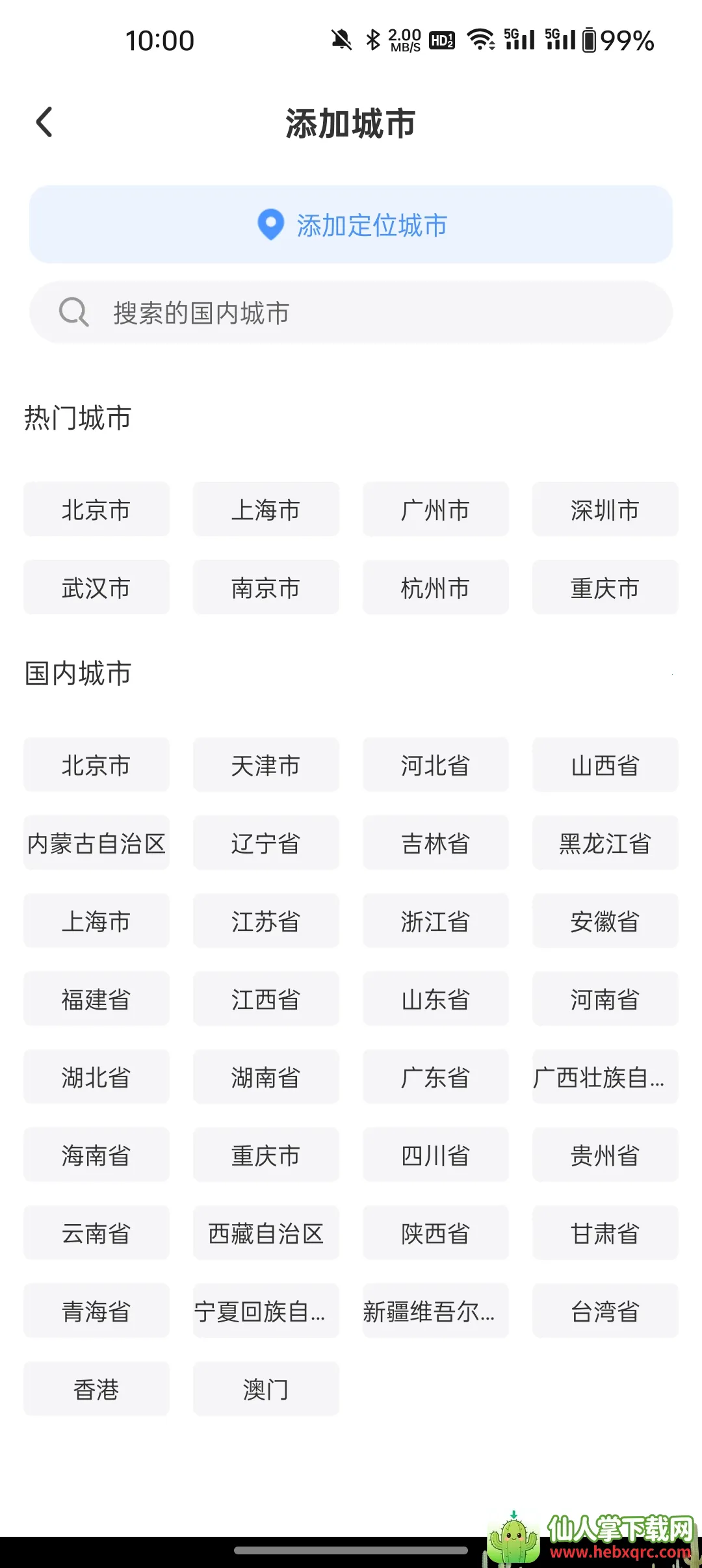The image size is (702, 1568).
Task: Select 台湾省 chip
Action: point(604,1311)
